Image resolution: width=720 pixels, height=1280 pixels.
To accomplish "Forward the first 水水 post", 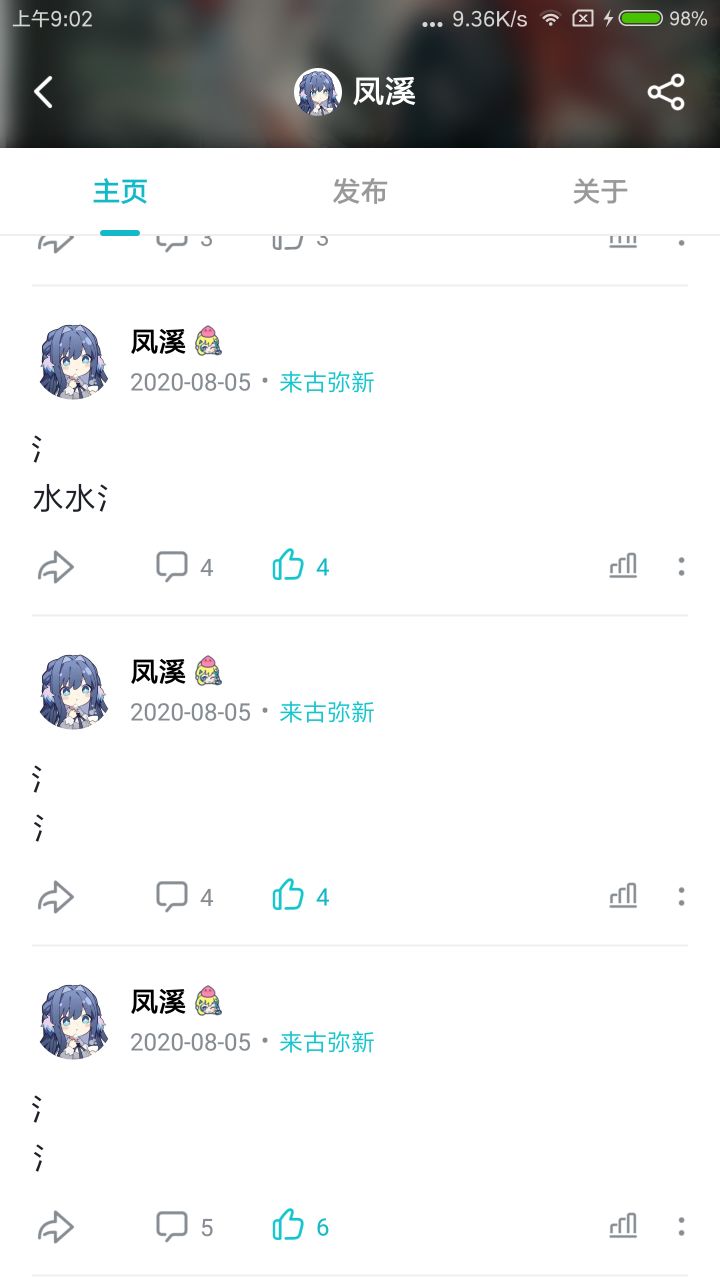I will point(56,566).
